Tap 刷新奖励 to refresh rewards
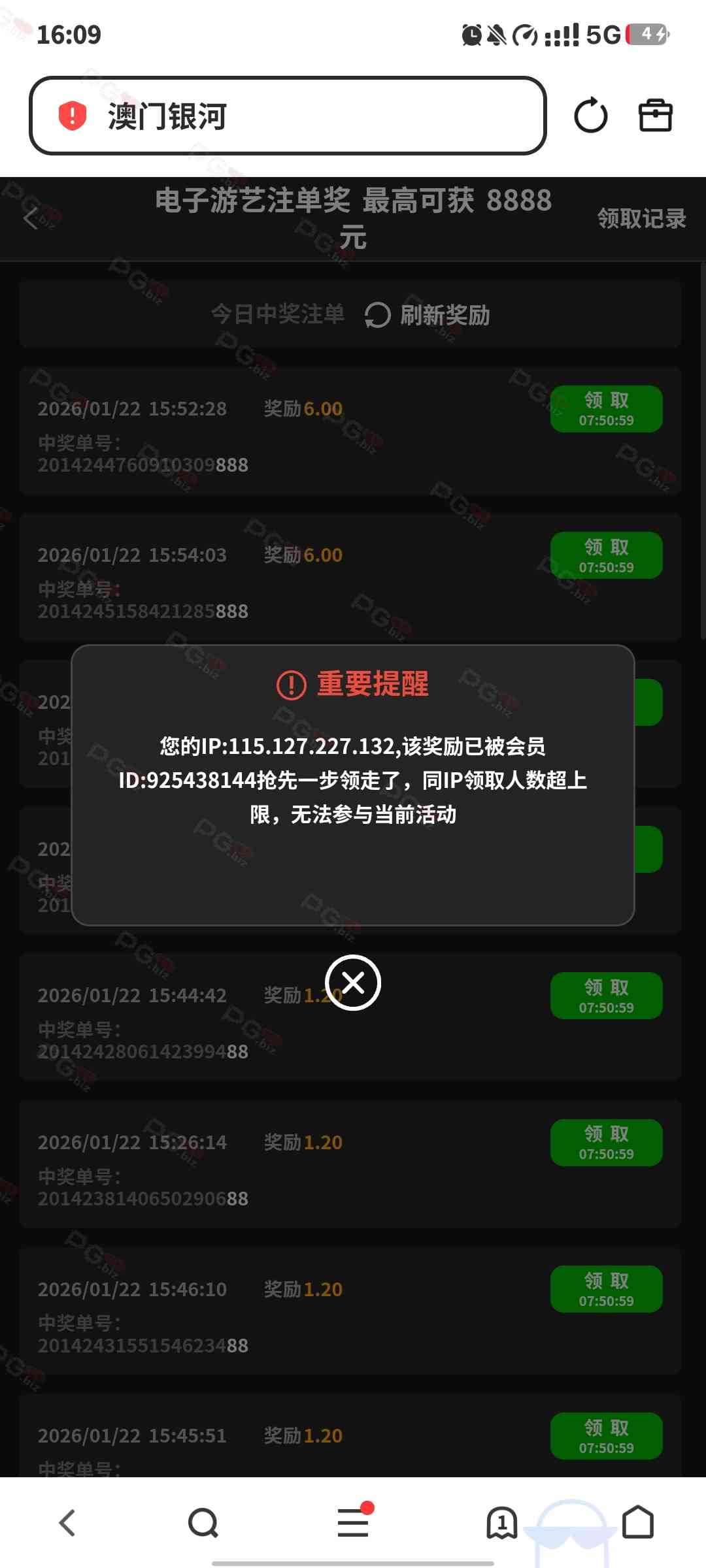This screenshot has width=706, height=1568. click(428, 315)
